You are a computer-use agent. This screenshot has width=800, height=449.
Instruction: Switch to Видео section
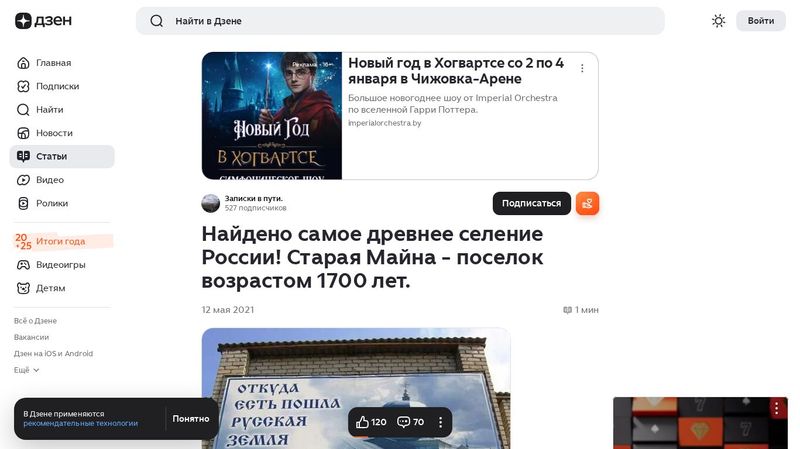(49, 180)
